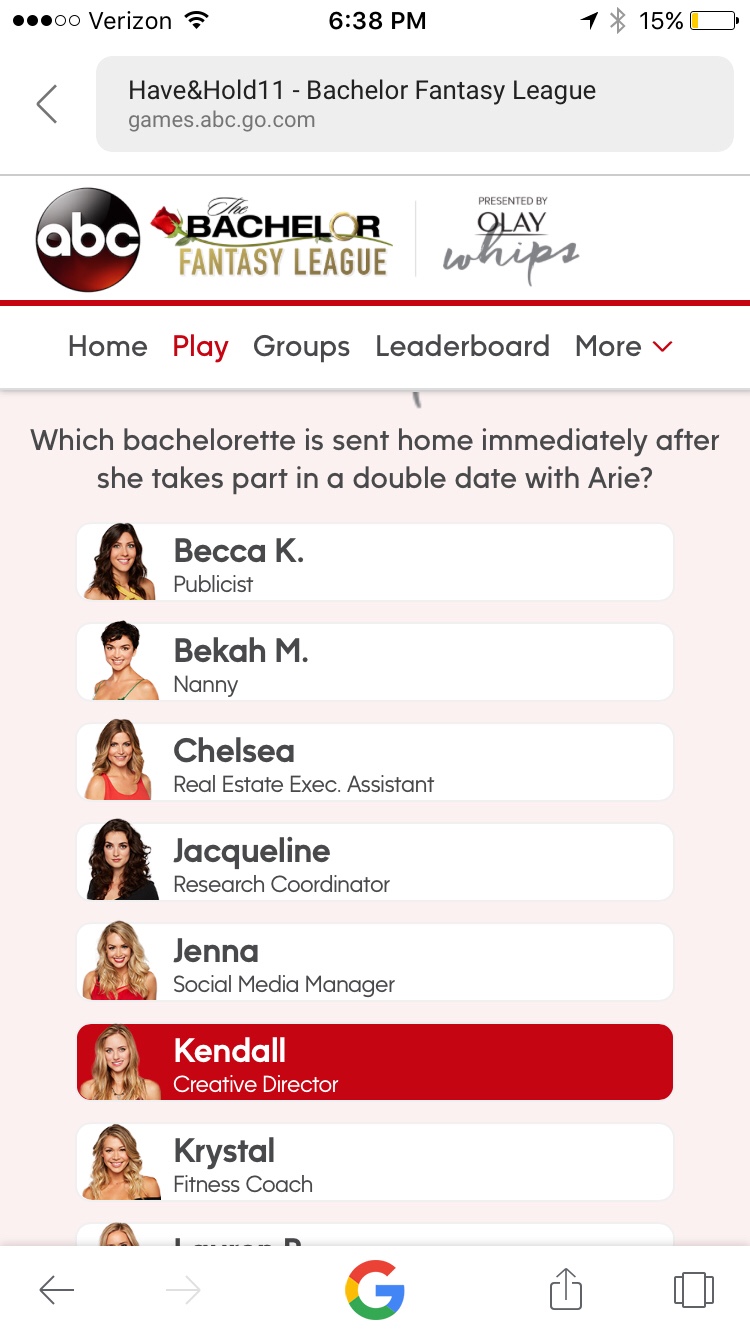Switch to the Play tab

pos(200,346)
